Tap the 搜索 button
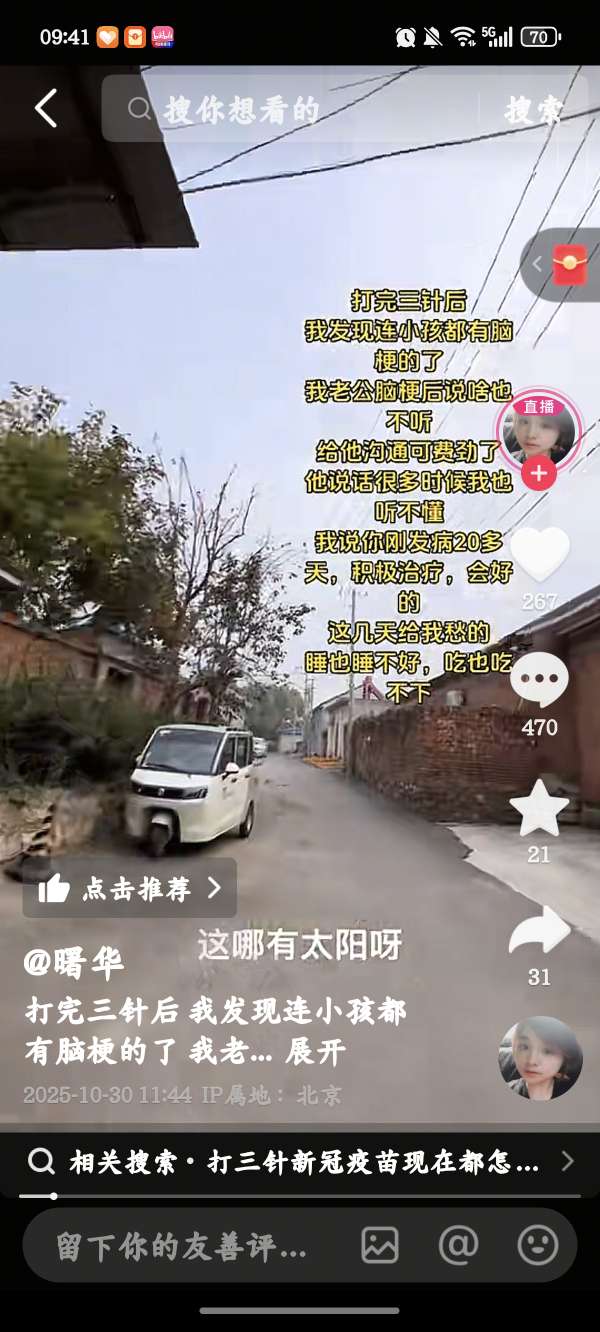Screen dimensions: 600x1332 (x=532, y=110)
